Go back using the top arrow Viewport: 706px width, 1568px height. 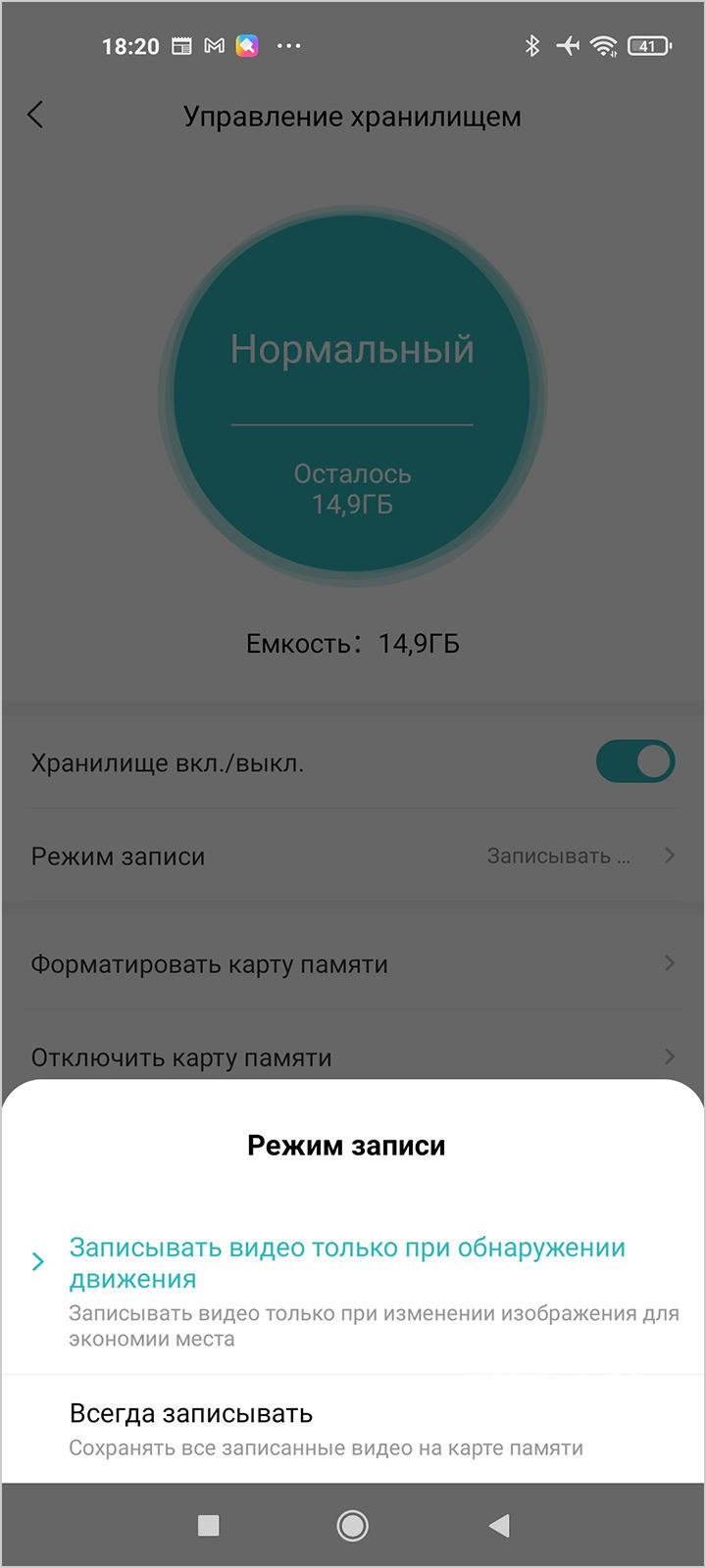[x=36, y=116]
